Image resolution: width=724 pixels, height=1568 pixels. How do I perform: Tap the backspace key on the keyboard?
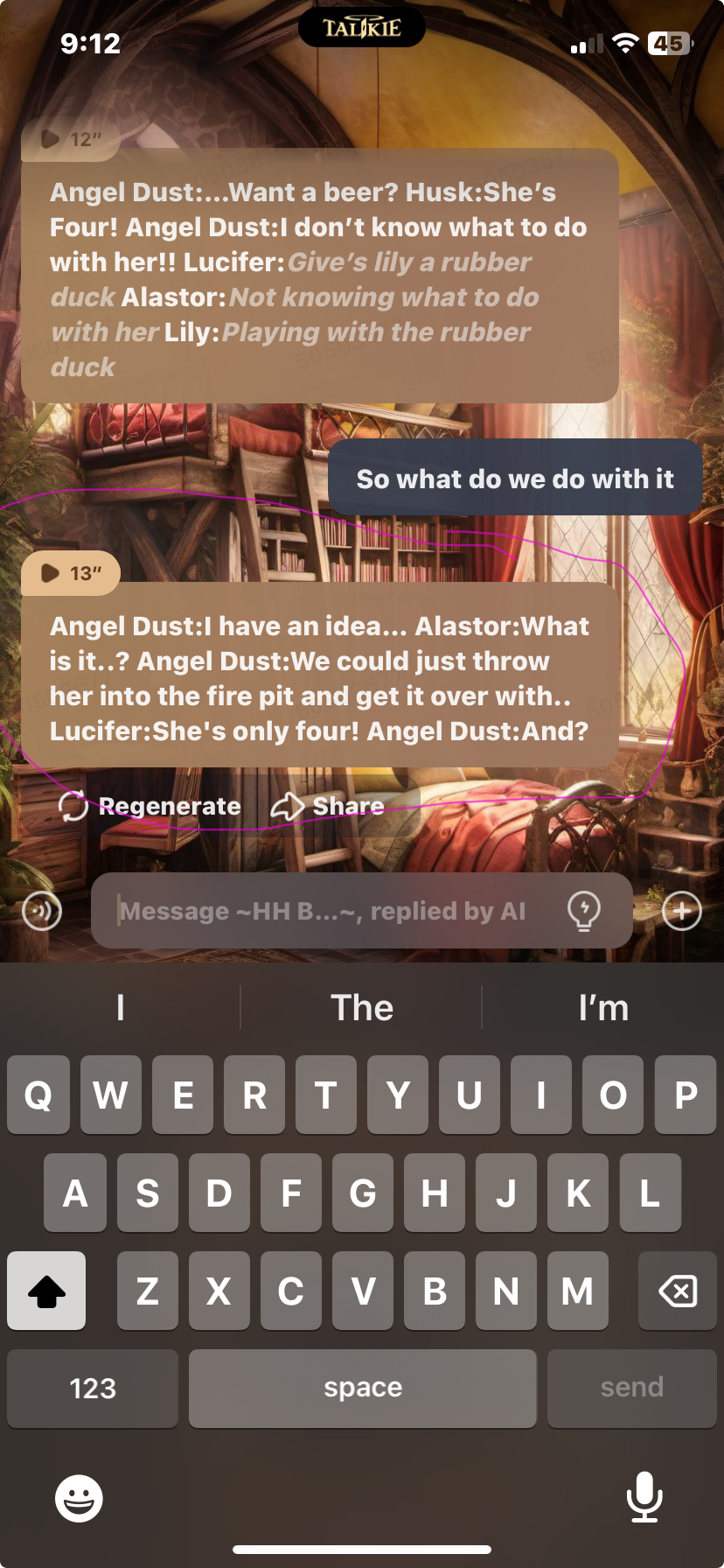pyautogui.click(x=677, y=1291)
